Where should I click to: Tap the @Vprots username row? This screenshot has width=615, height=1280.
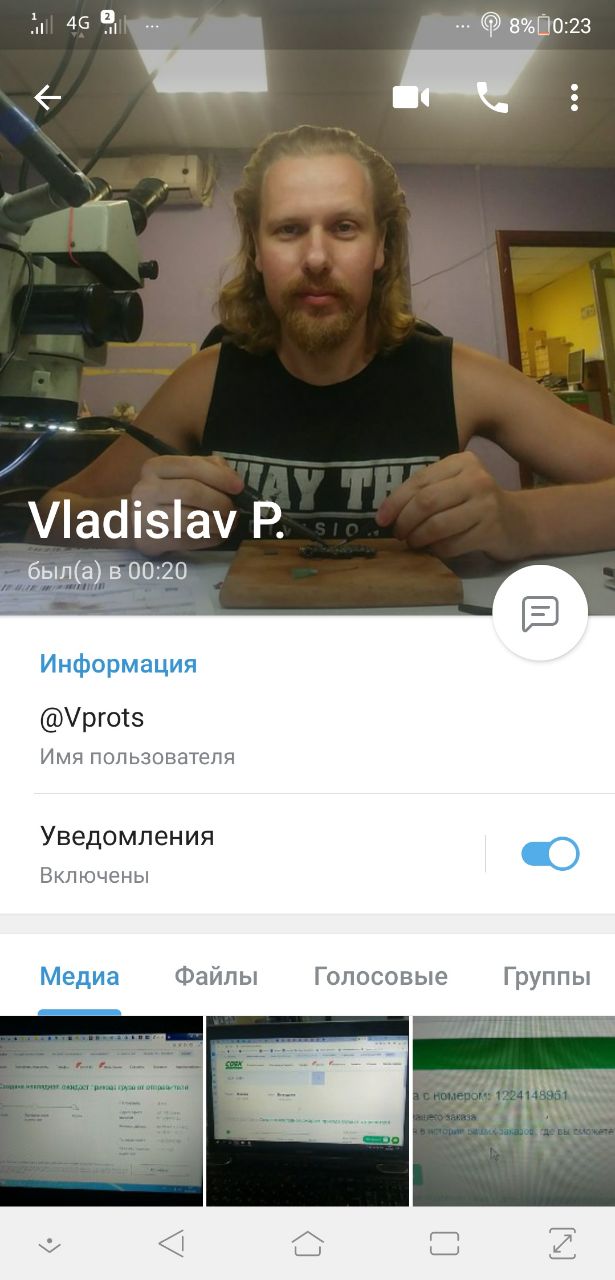pos(307,735)
